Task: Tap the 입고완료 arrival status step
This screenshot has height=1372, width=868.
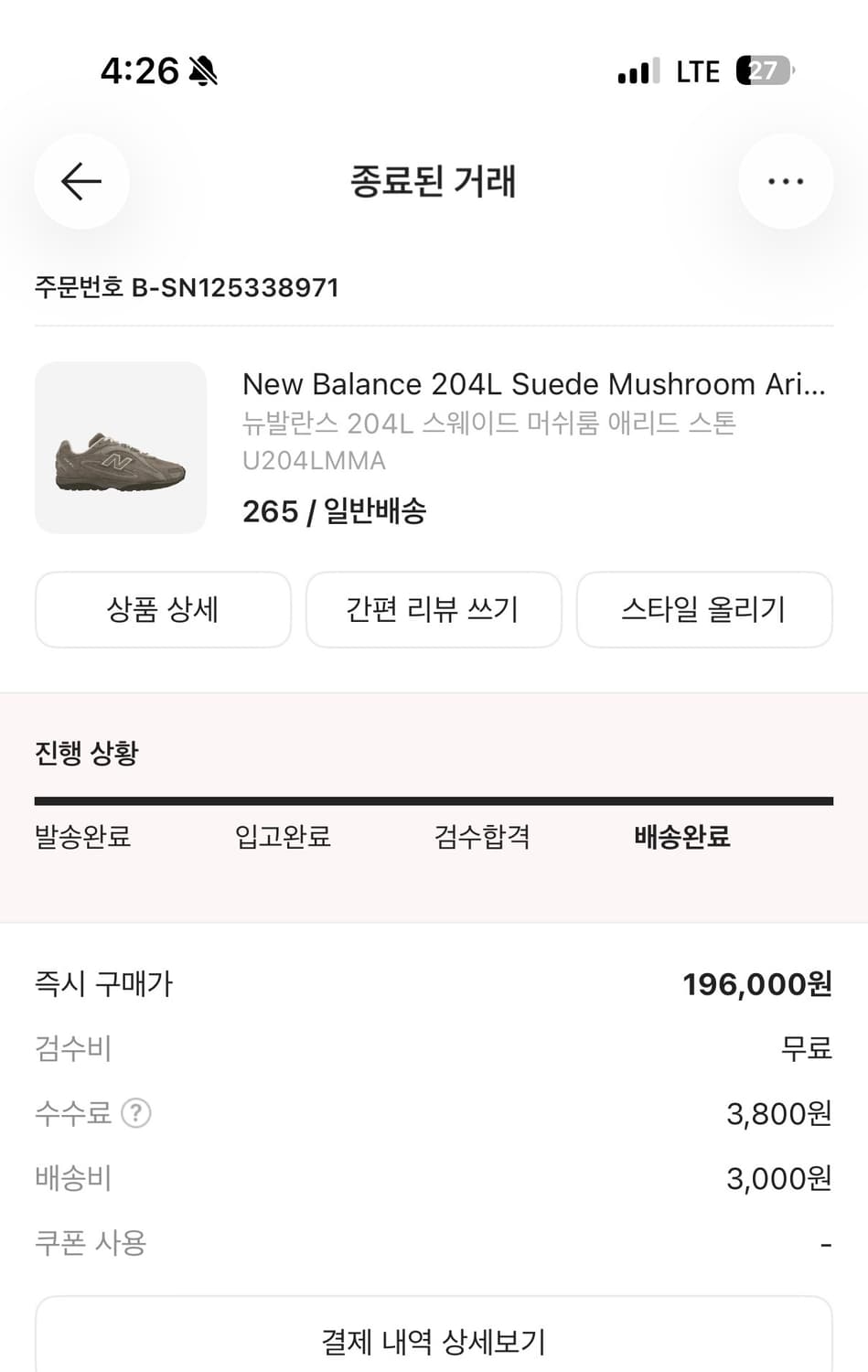Action: pos(282,837)
